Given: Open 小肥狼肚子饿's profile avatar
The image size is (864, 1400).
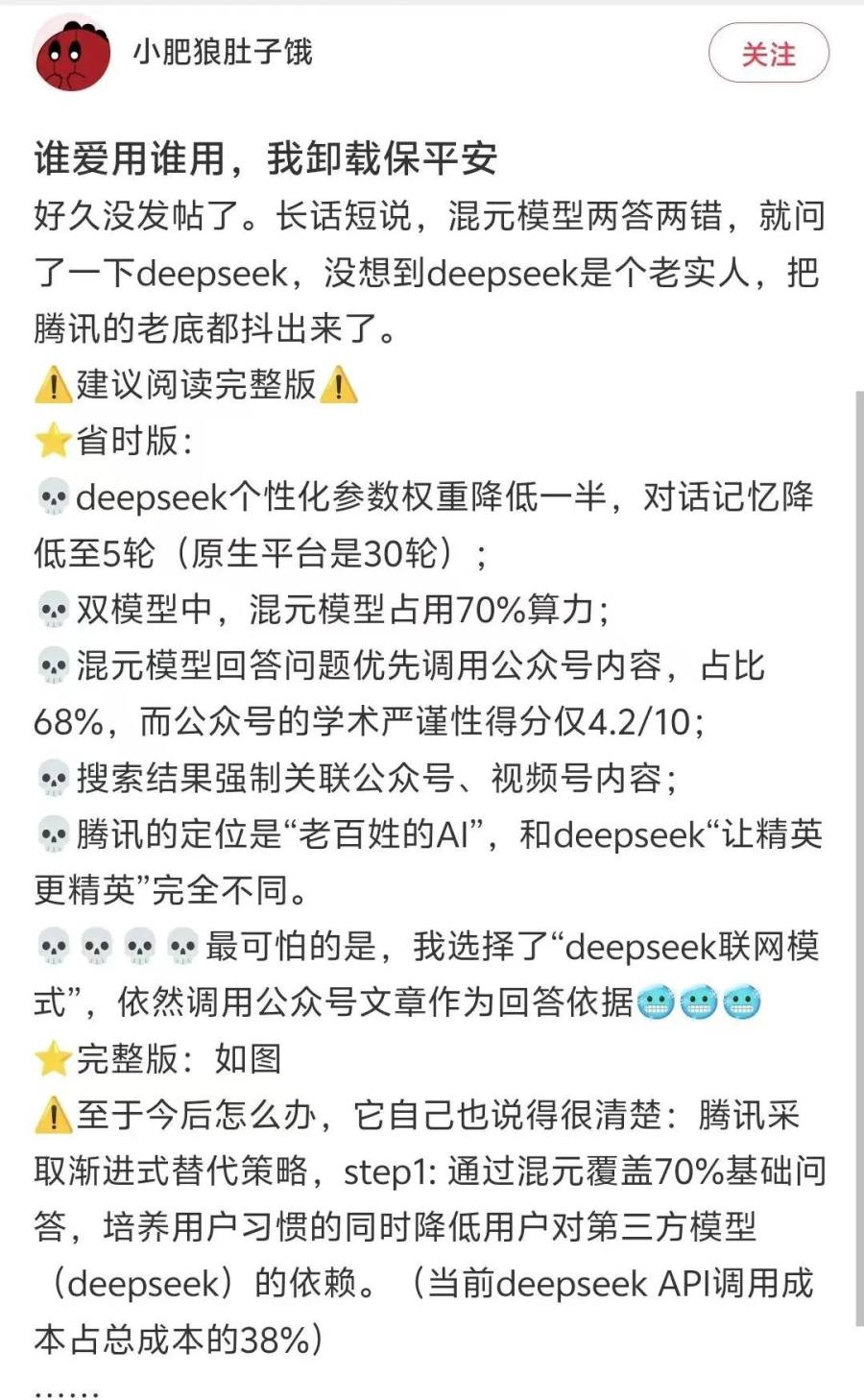Looking at the screenshot, I should tap(71, 54).
